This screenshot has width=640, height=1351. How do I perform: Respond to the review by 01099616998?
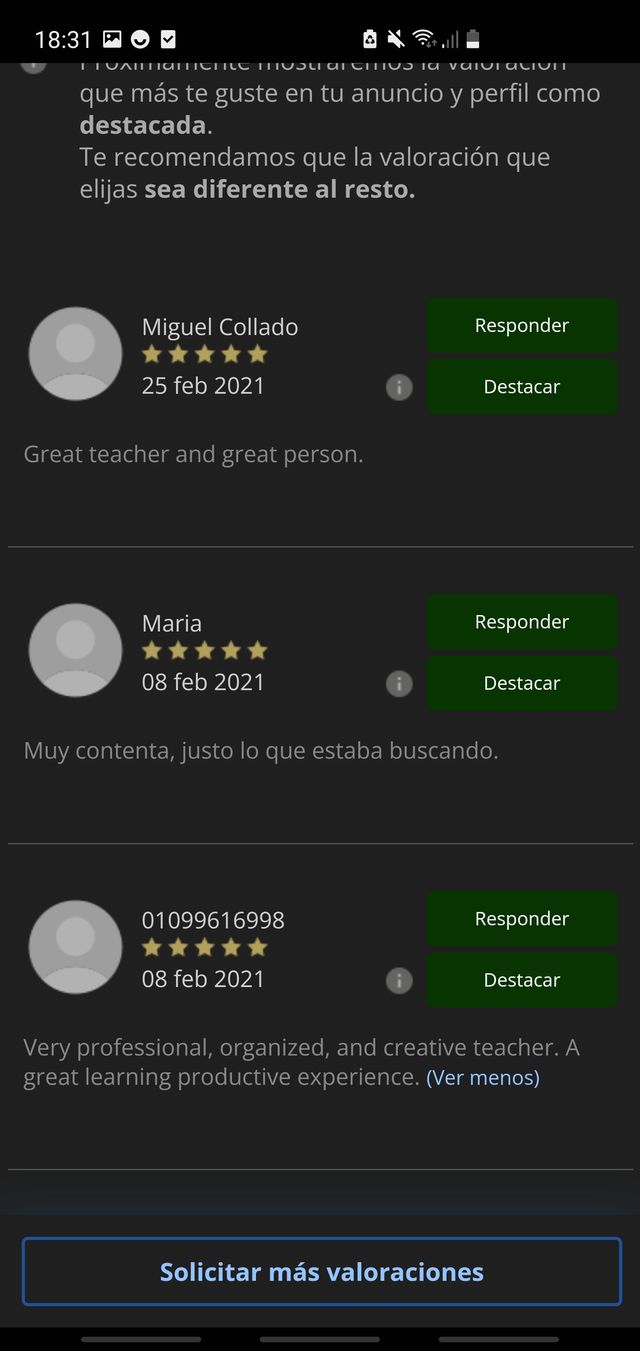pyautogui.click(x=521, y=919)
